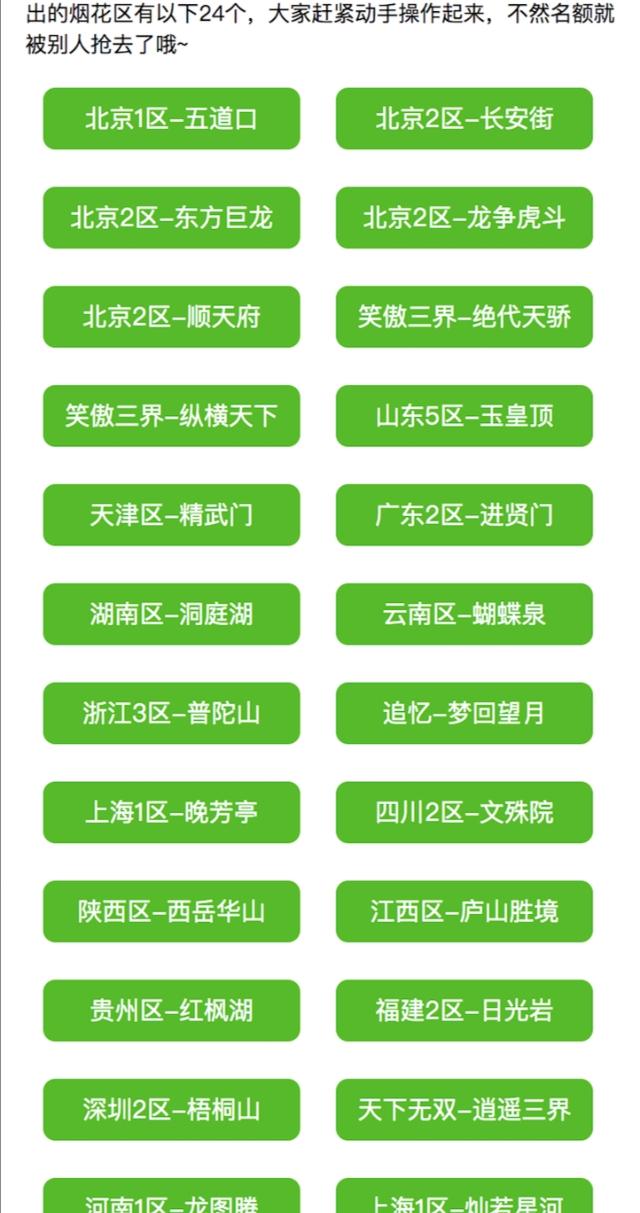Choose 天下无双-逍遥三界

464,1109
